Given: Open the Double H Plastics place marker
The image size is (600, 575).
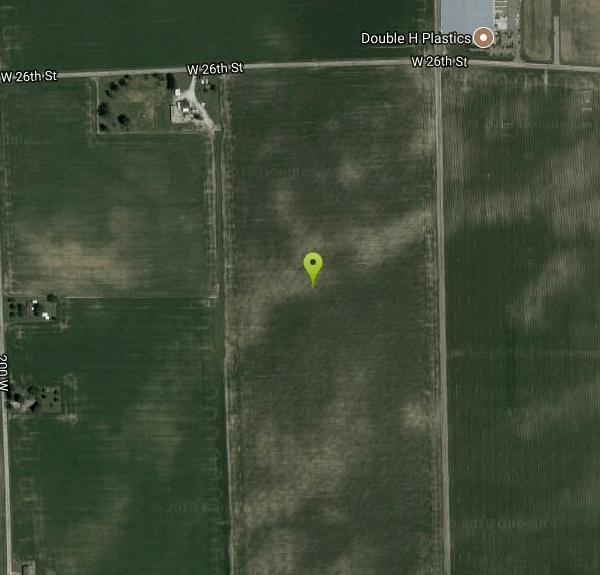Looking at the screenshot, I should 484,38.
